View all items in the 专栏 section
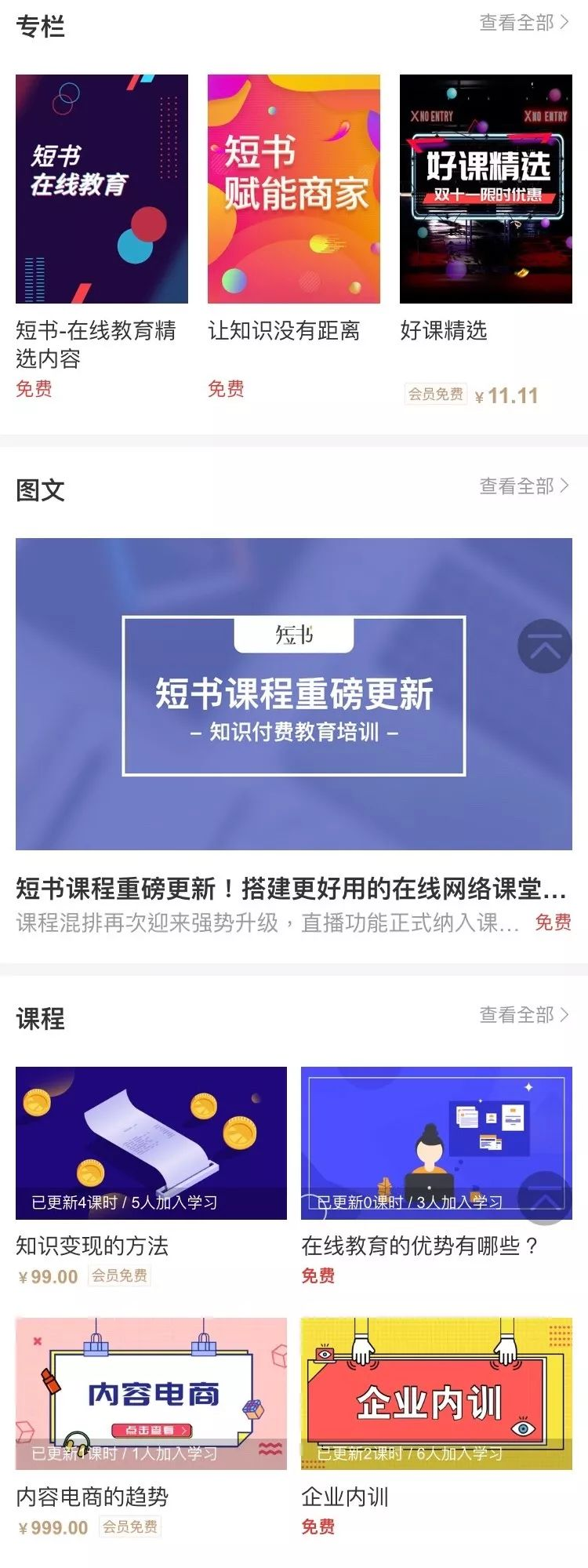This screenshot has height=1568, width=588. click(x=523, y=23)
